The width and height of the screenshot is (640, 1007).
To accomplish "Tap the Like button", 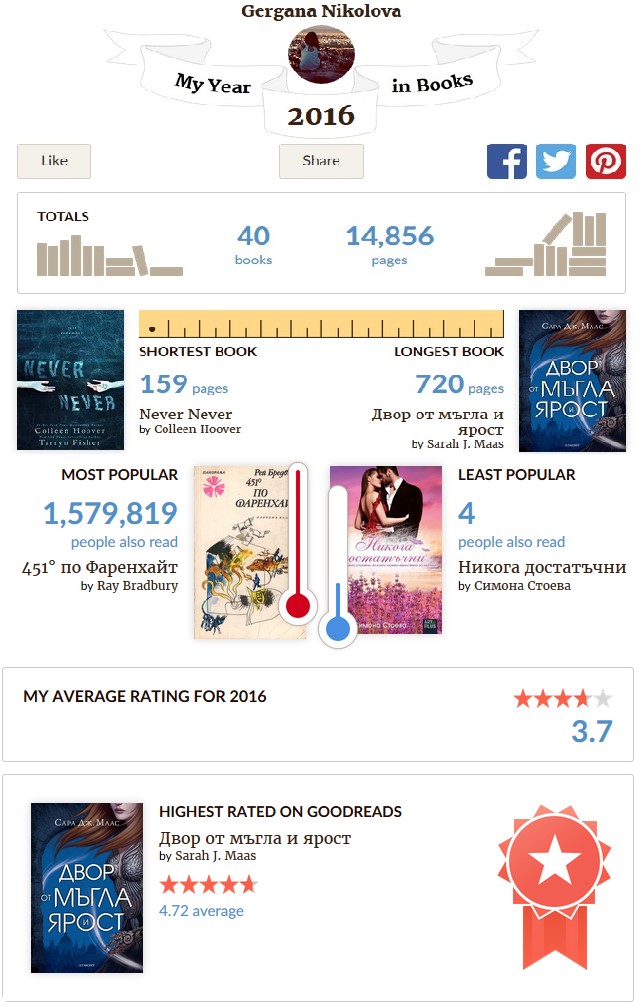I will point(54,161).
